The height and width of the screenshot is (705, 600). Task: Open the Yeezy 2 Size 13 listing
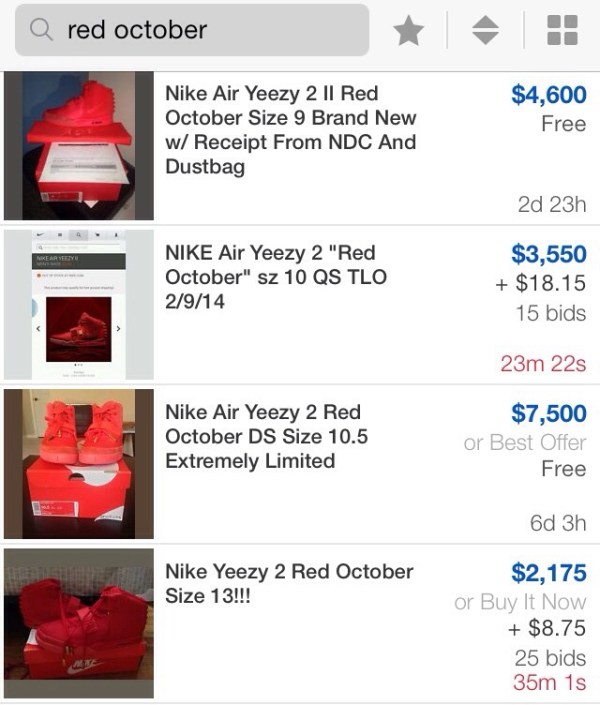(288, 583)
